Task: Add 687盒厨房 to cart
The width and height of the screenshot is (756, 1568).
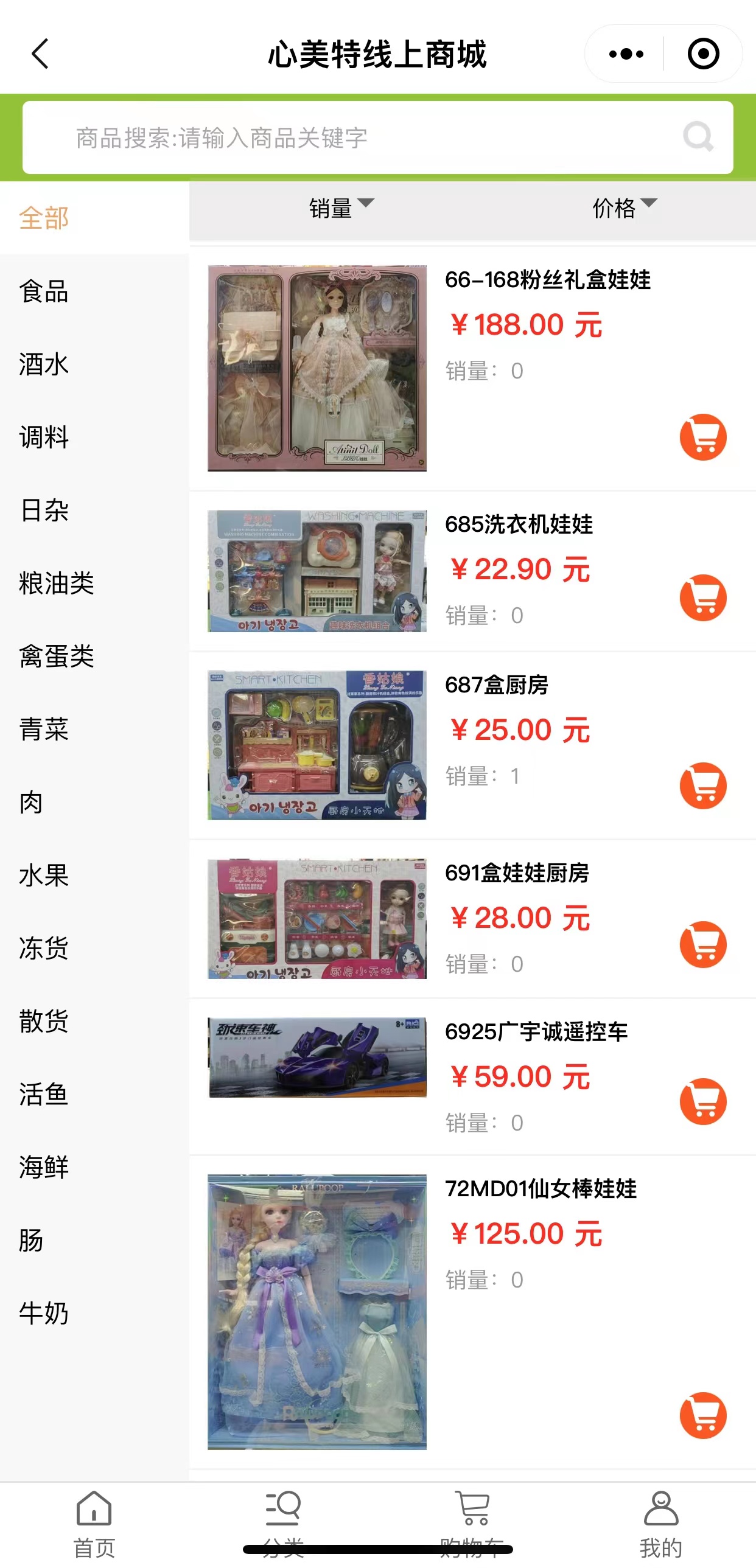Action: 702,786
